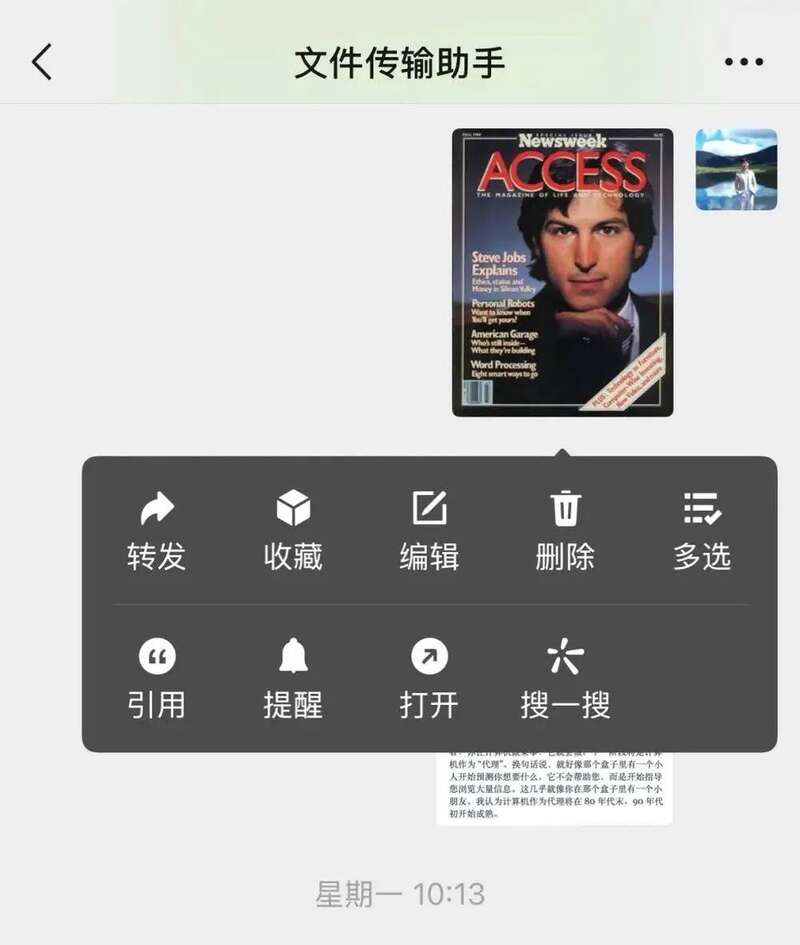Go back from the 文件传输助手 chat
Image resolution: width=800 pixels, height=945 pixels.
pos(42,62)
